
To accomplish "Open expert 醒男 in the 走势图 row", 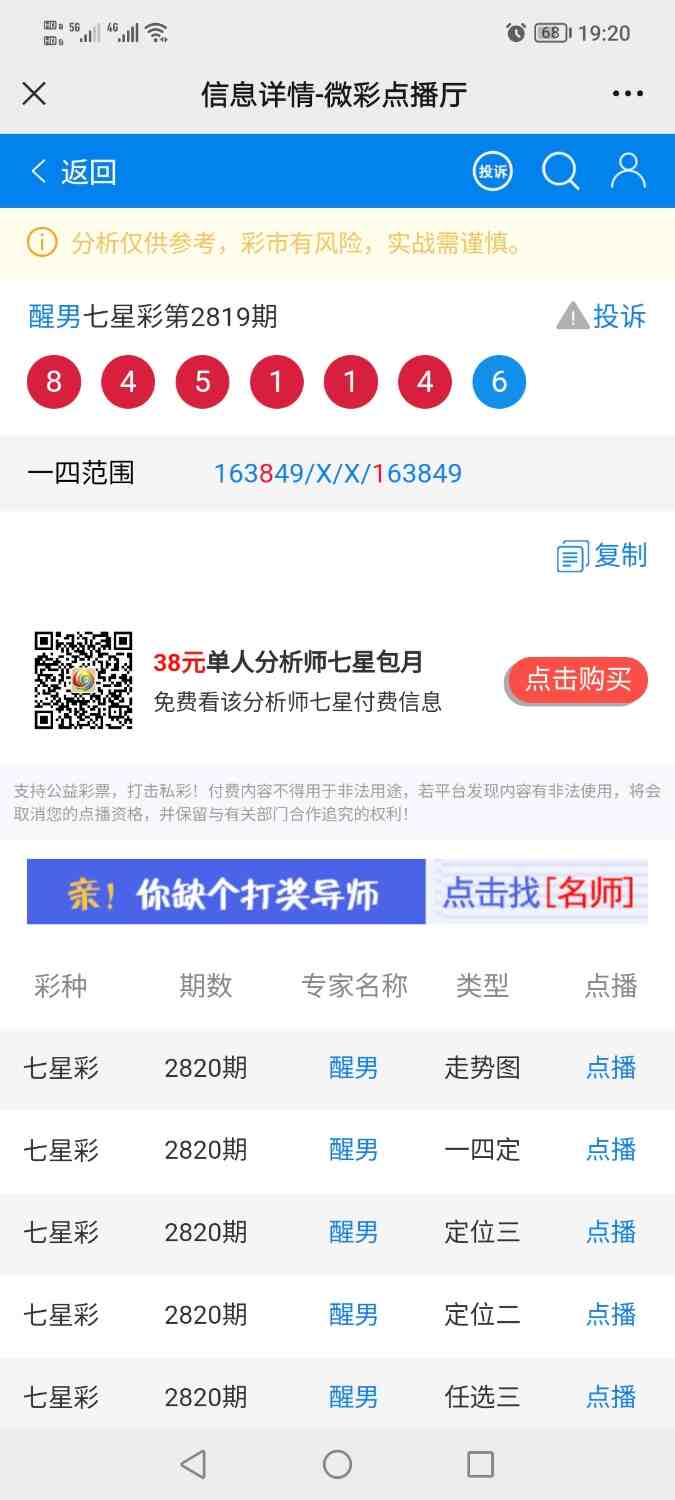I will pyautogui.click(x=354, y=1068).
